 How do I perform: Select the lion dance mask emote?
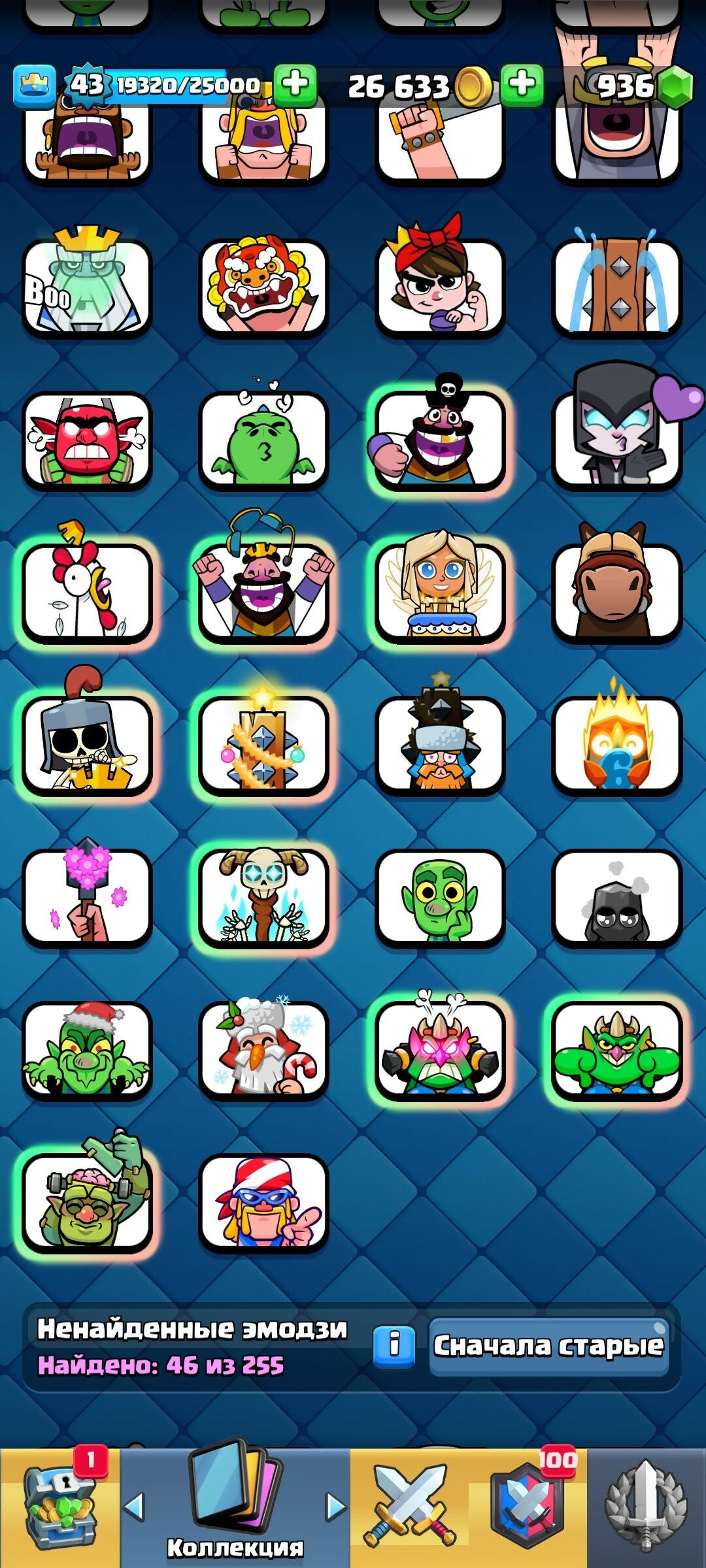263,287
